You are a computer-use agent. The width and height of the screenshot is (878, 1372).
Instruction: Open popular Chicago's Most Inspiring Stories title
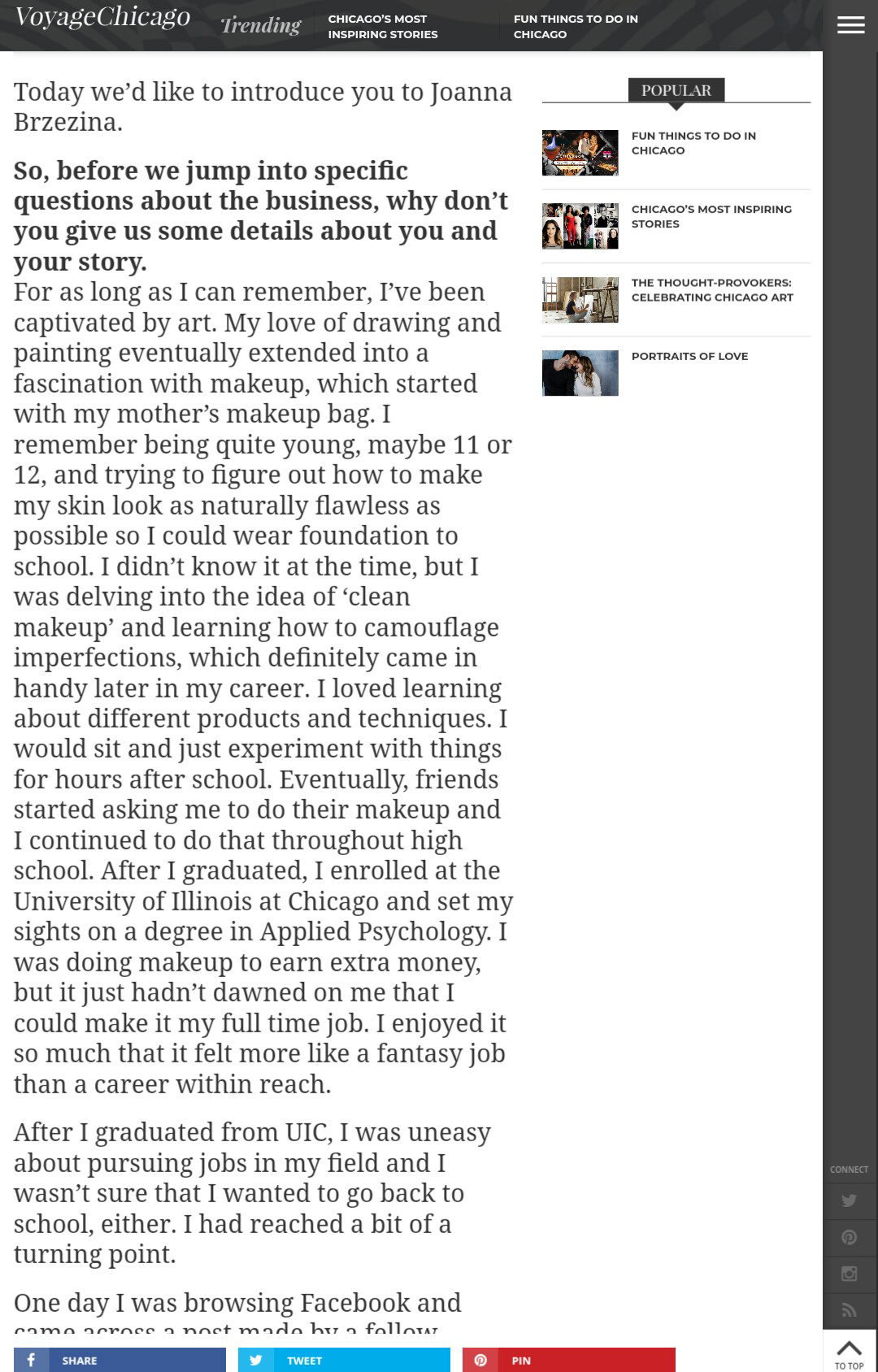711,216
